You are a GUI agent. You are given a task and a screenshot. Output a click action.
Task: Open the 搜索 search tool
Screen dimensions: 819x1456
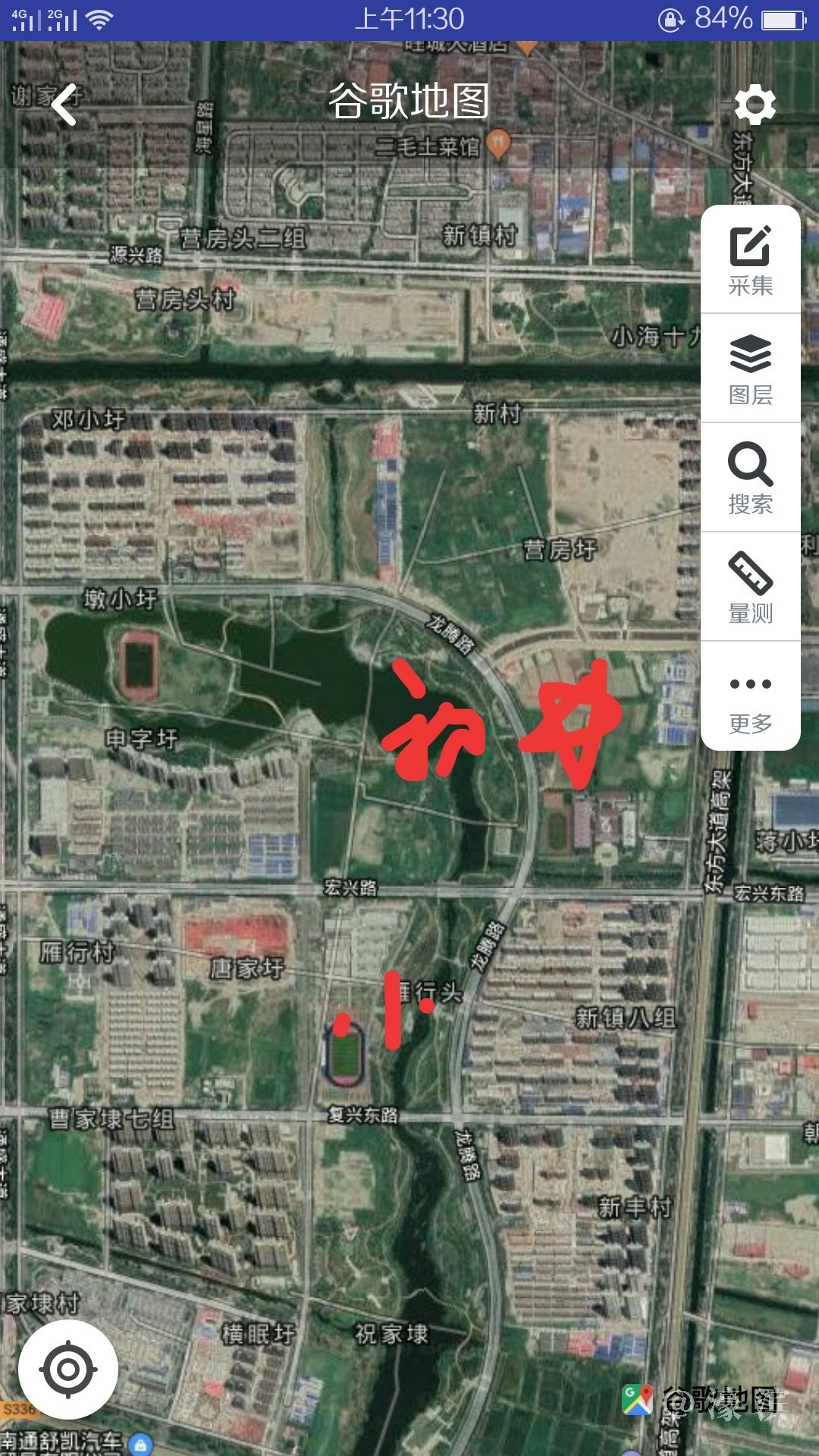click(x=751, y=479)
